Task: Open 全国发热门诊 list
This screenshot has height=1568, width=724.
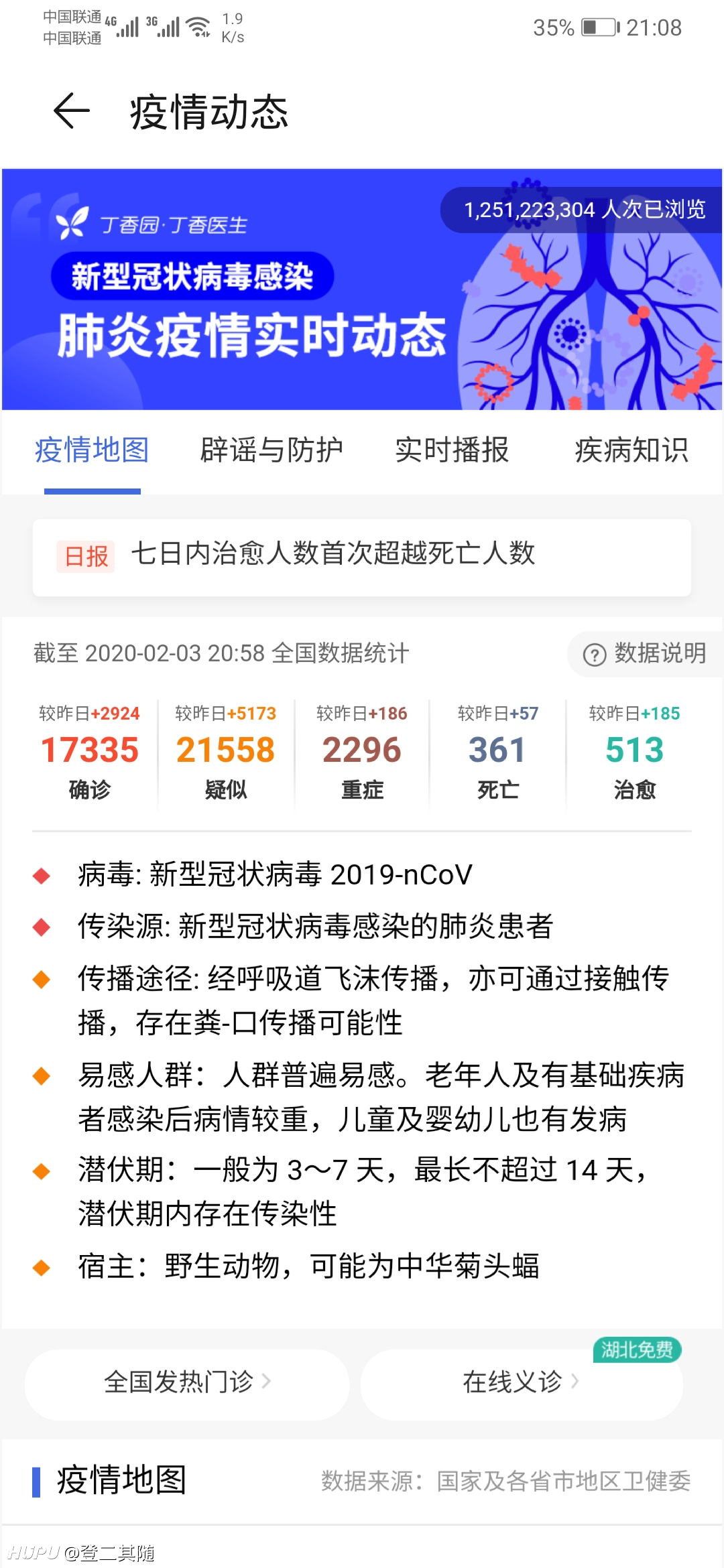Action: coord(187,1384)
